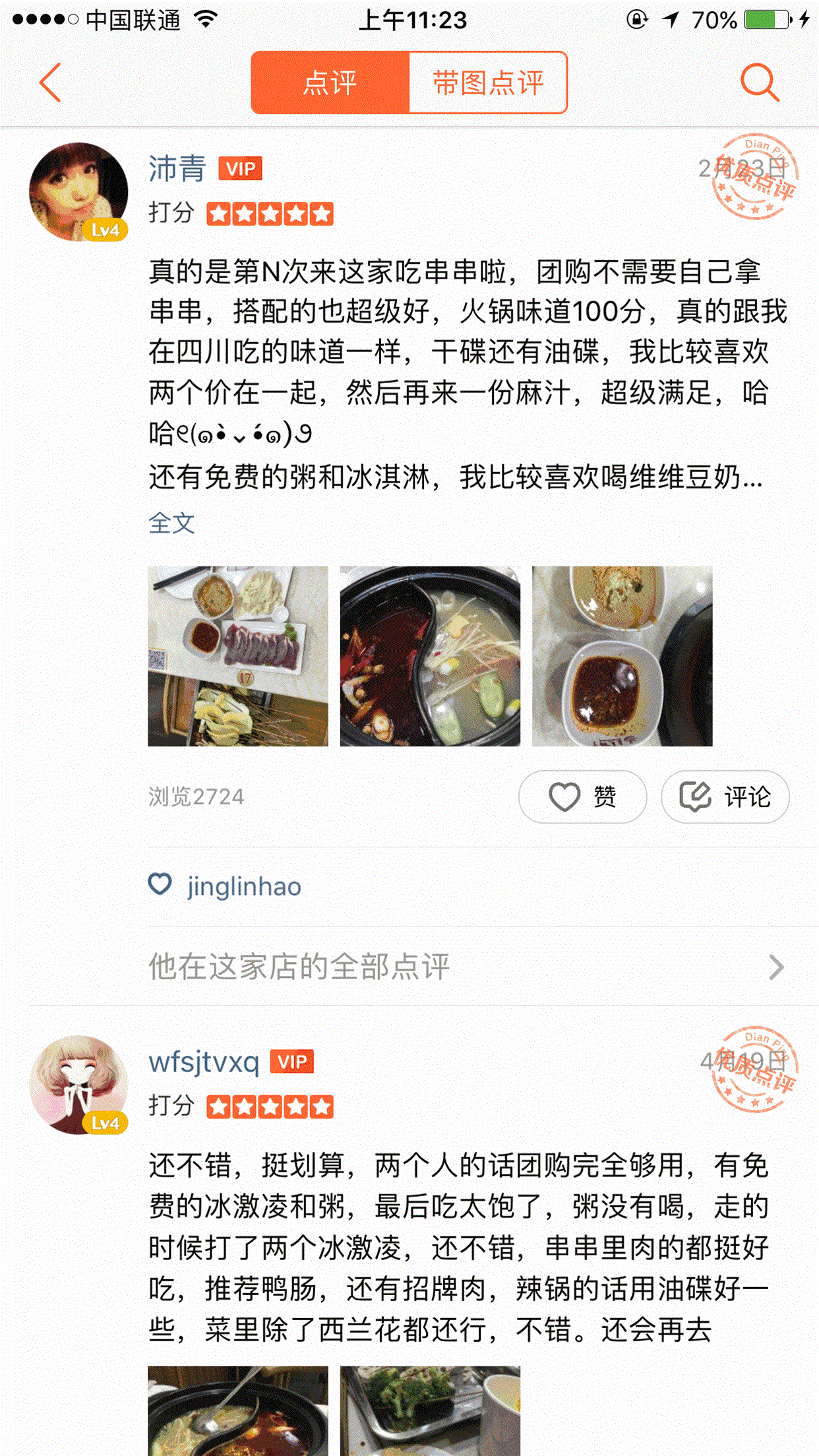Image resolution: width=819 pixels, height=1456 pixels.
Task: Switch to the 带图点评 tab
Action: tap(488, 82)
